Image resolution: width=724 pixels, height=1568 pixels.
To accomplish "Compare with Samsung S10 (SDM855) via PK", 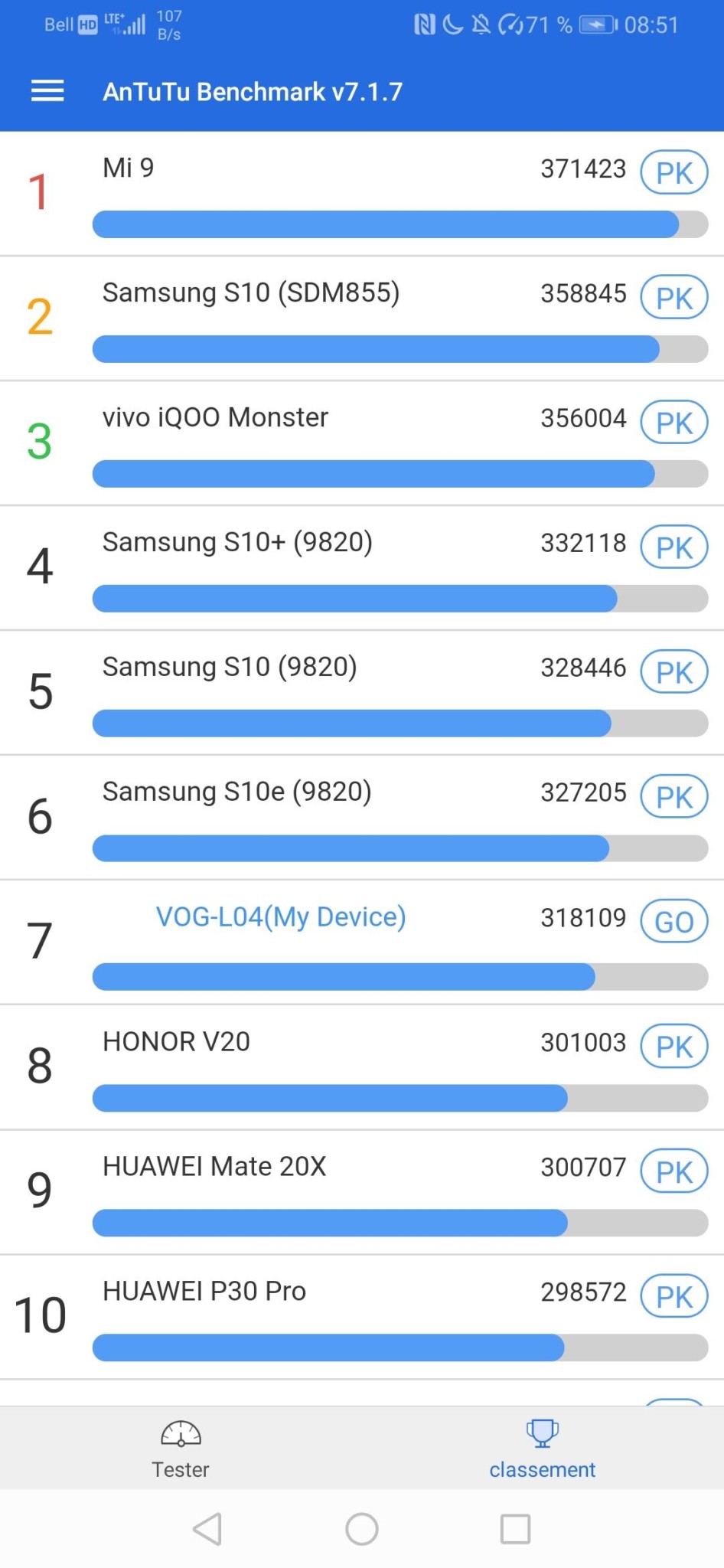I will [x=673, y=297].
